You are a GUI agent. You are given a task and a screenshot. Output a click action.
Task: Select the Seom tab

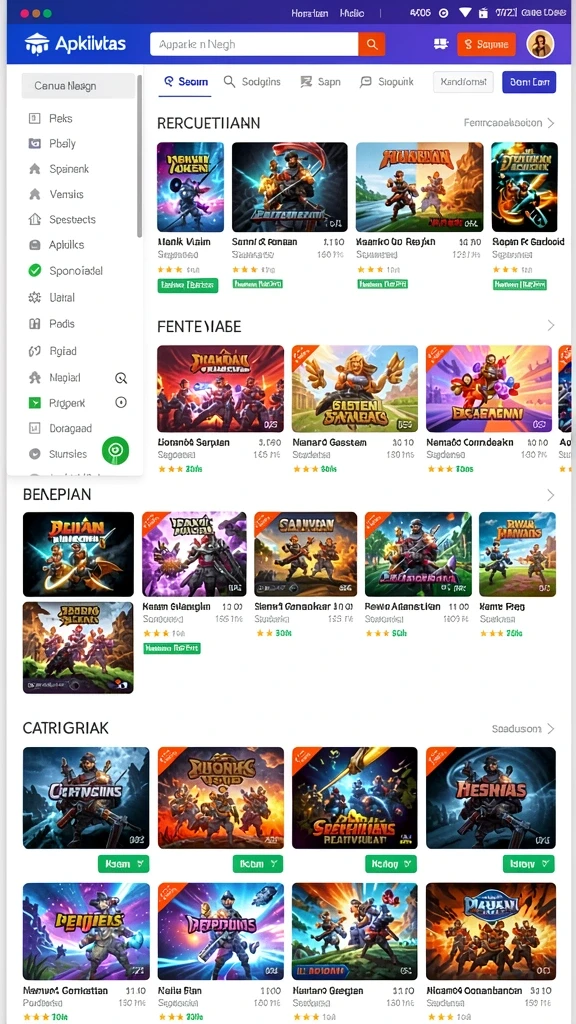[x=185, y=82]
